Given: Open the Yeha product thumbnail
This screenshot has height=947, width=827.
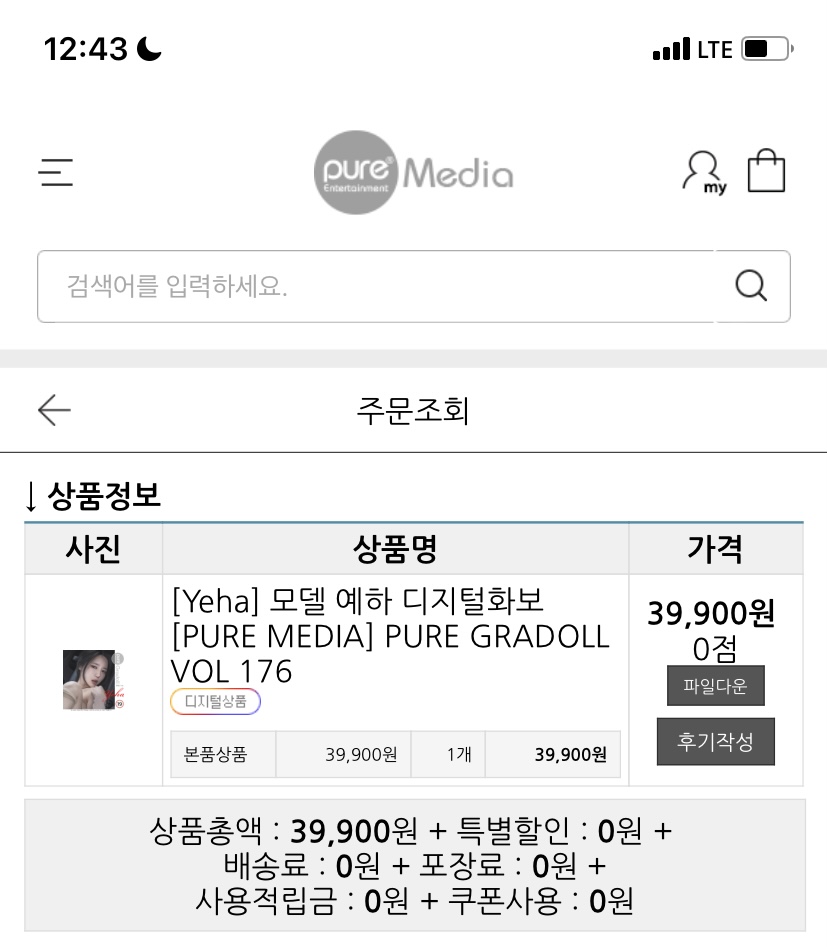Looking at the screenshot, I should (92, 680).
